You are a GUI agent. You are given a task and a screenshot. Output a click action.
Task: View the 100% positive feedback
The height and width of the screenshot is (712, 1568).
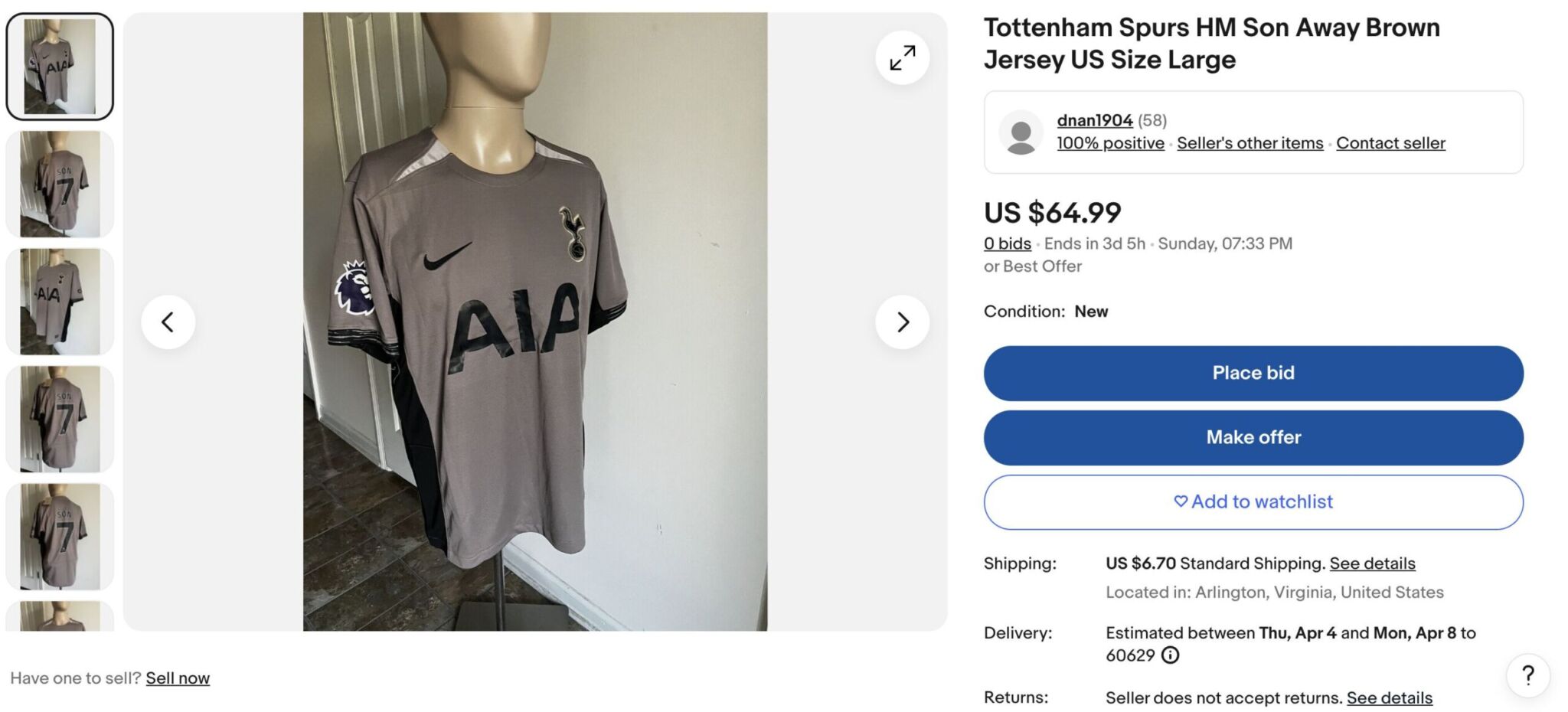pos(1110,143)
